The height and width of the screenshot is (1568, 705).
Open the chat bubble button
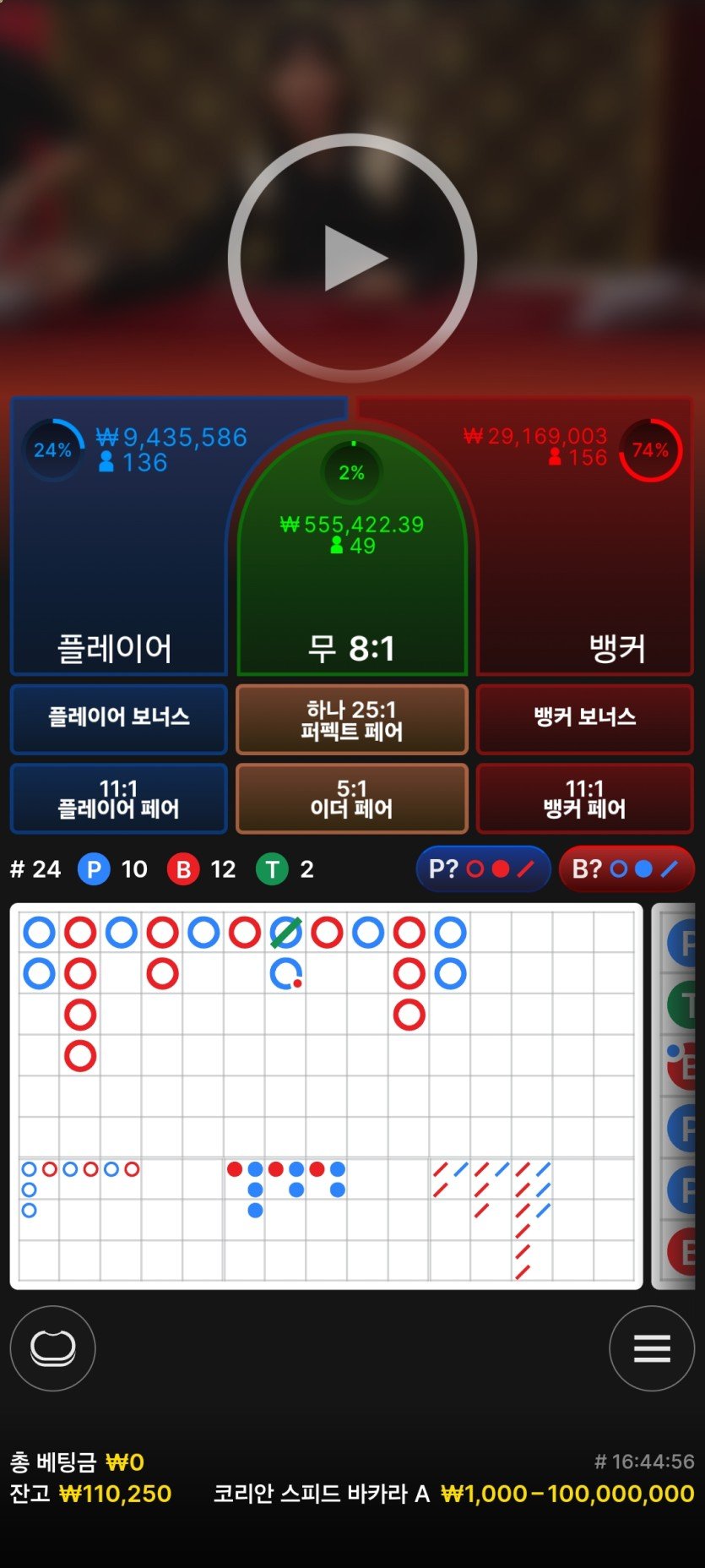pos(52,1348)
